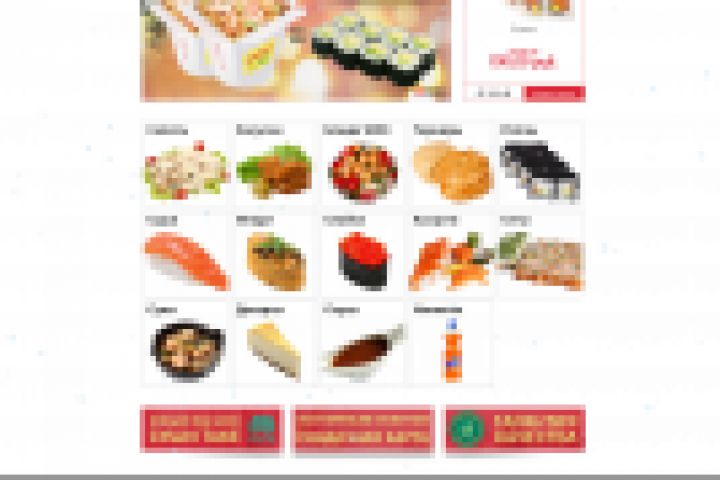Image resolution: width=720 pixels, height=480 pixels.
Task: Tap the red button under the side promo
Action: 553,93
